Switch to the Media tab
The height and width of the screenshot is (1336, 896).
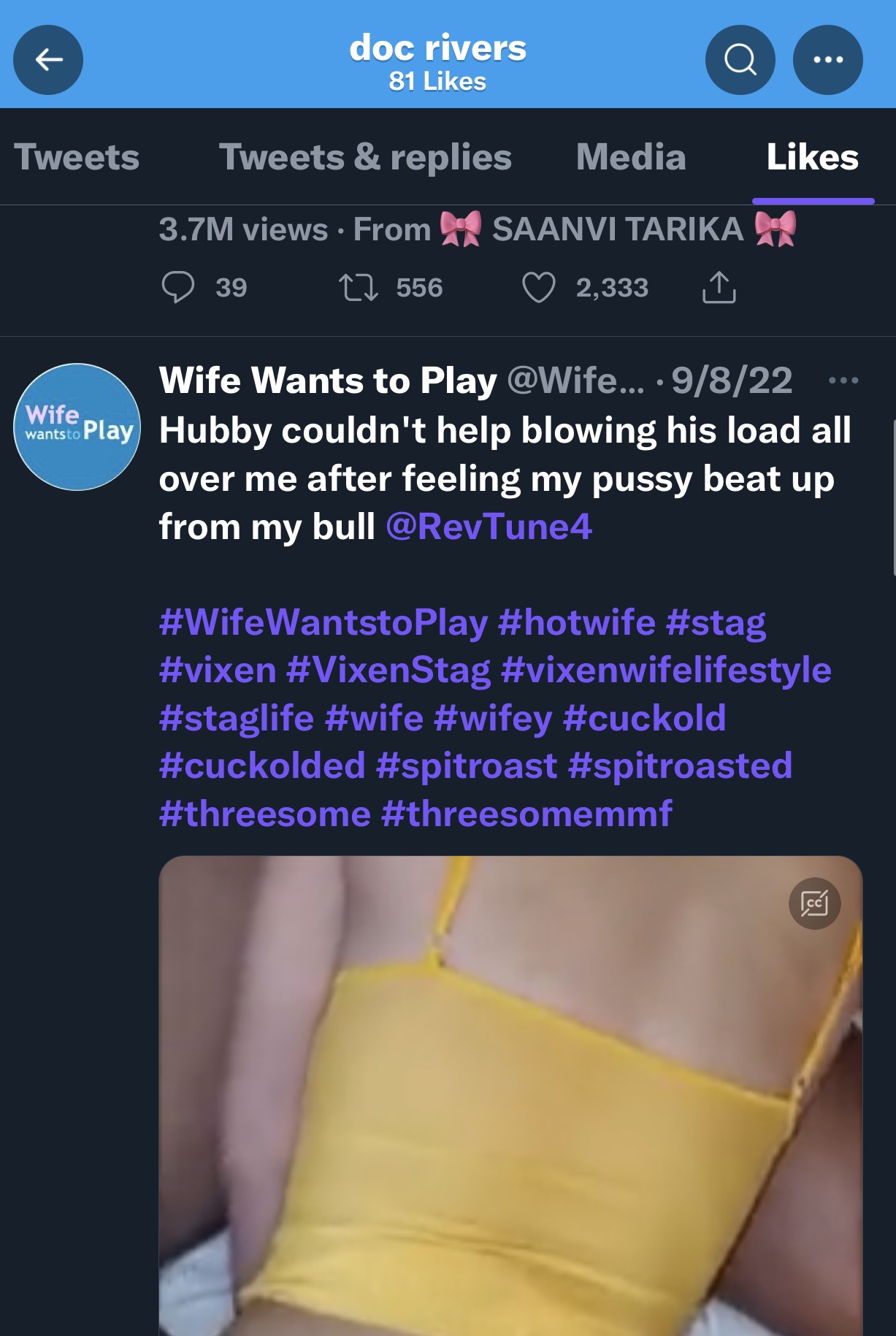click(631, 157)
